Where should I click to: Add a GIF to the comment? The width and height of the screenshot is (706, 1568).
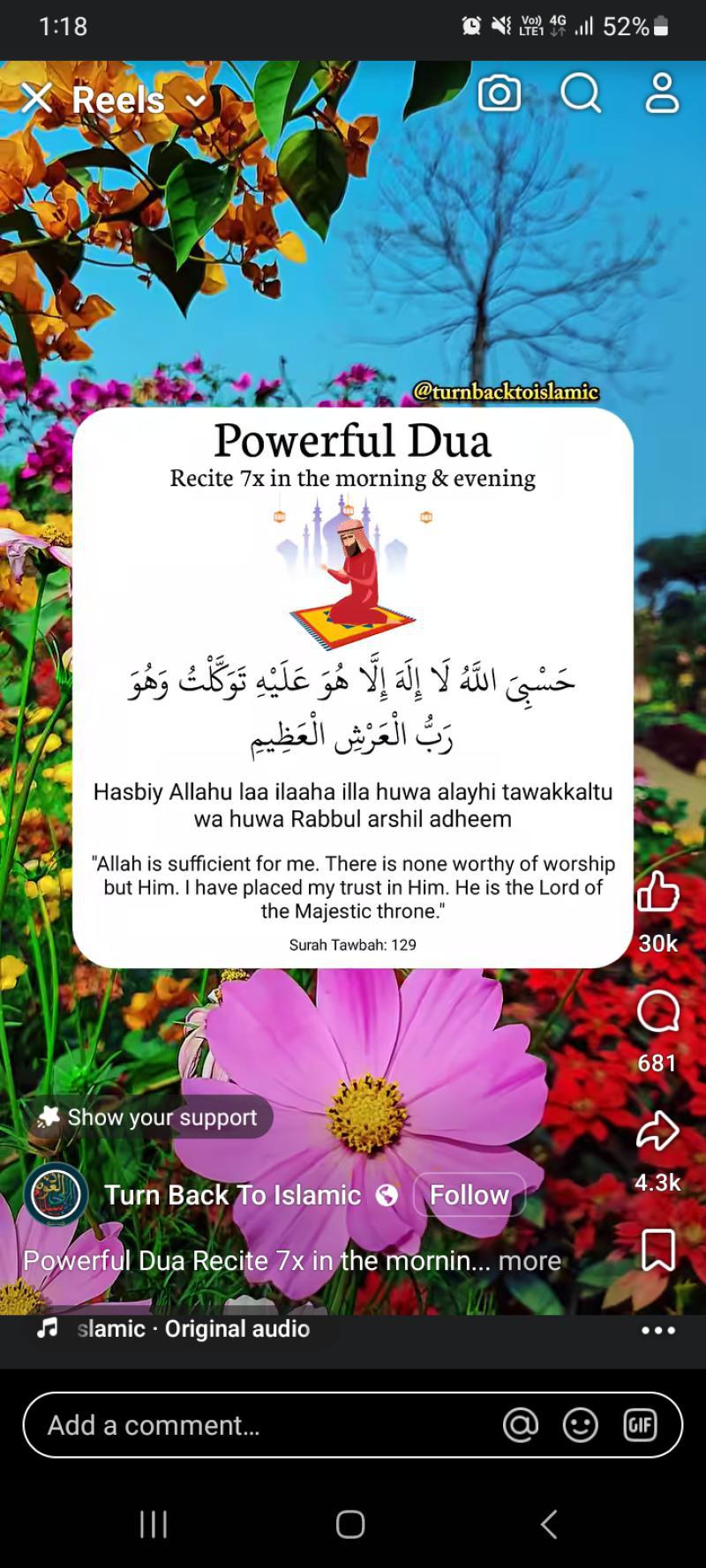[641, 1425]
